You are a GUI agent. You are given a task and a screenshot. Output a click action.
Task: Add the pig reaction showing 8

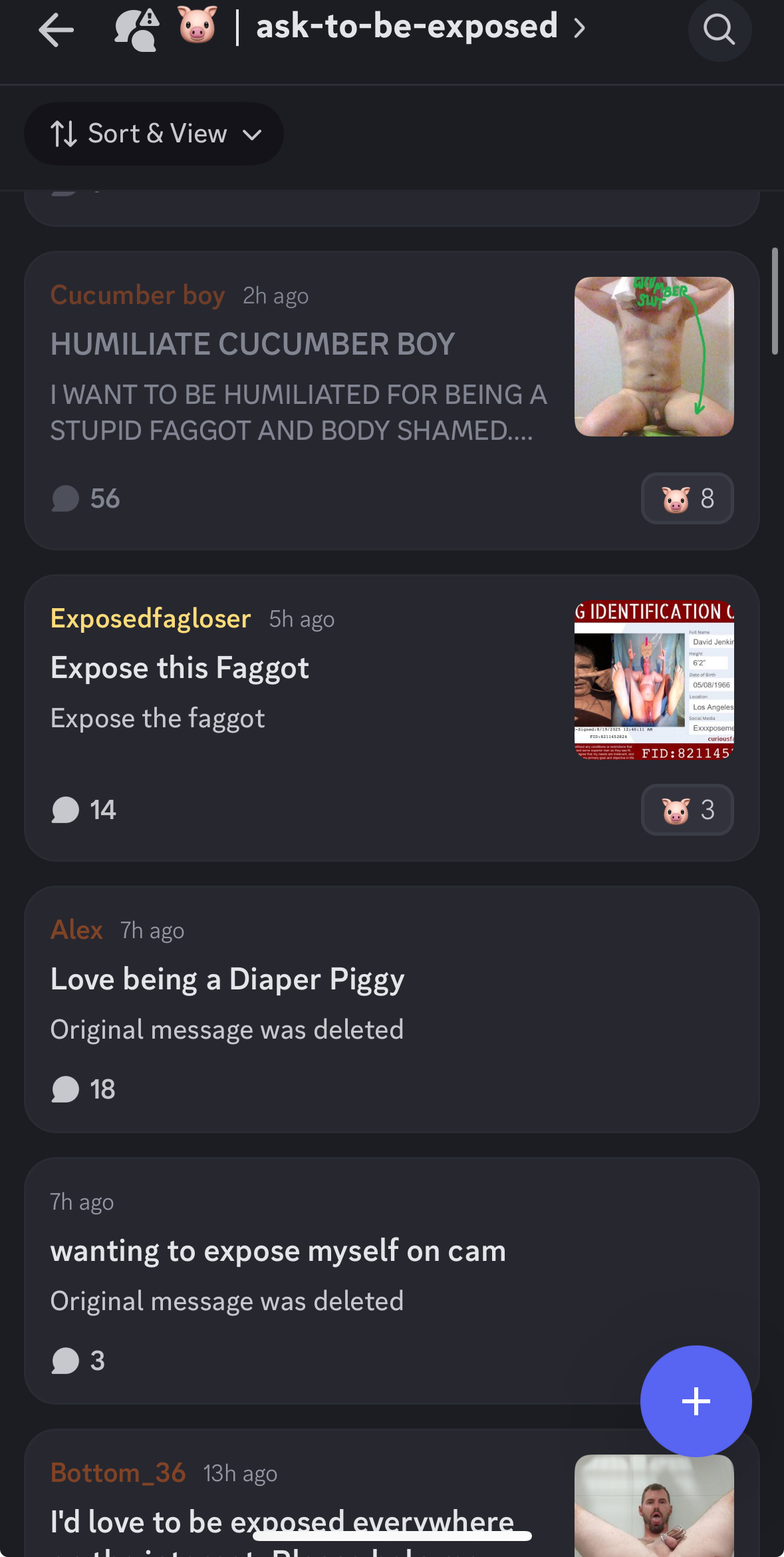pos(687,498)
